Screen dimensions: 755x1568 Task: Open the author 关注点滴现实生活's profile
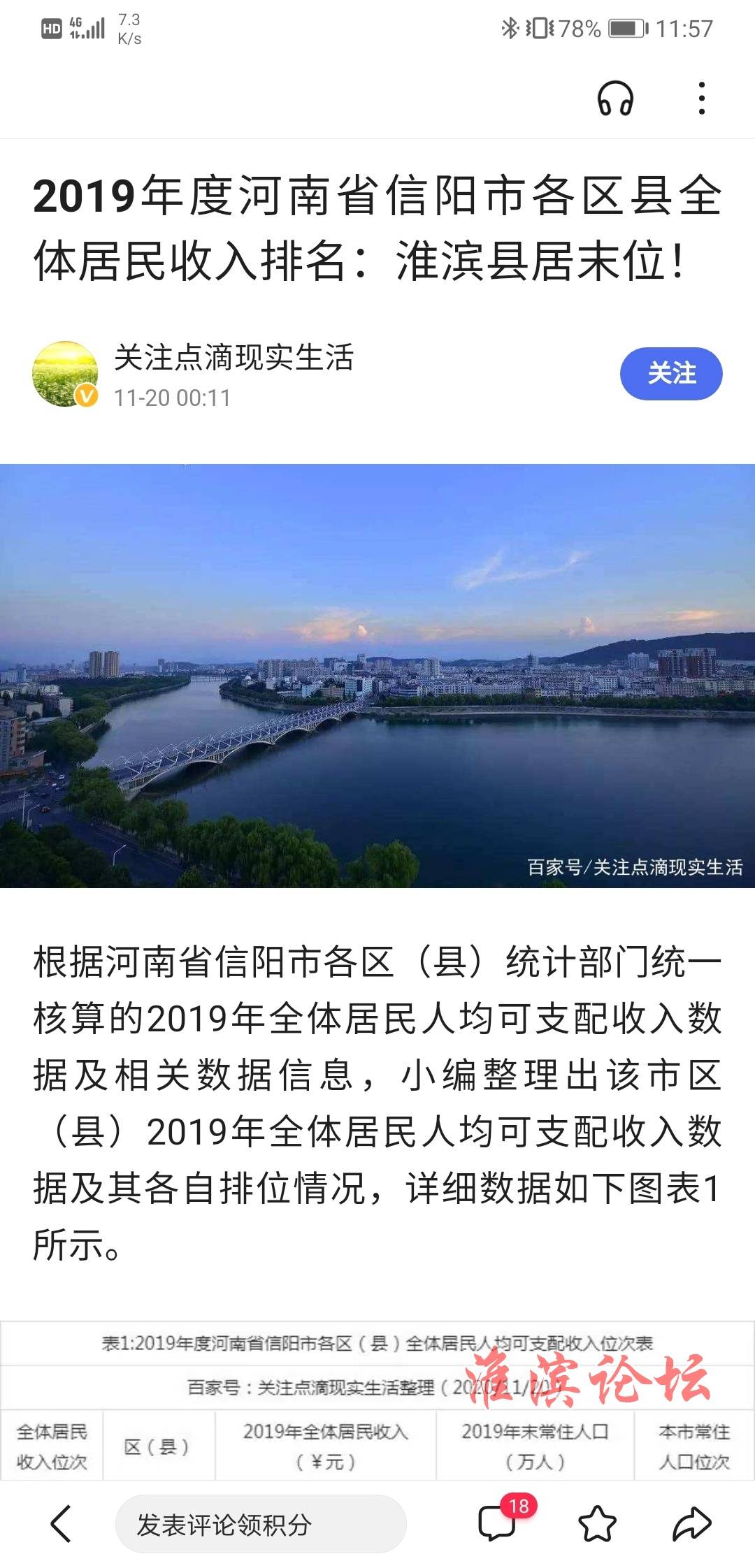233,358
